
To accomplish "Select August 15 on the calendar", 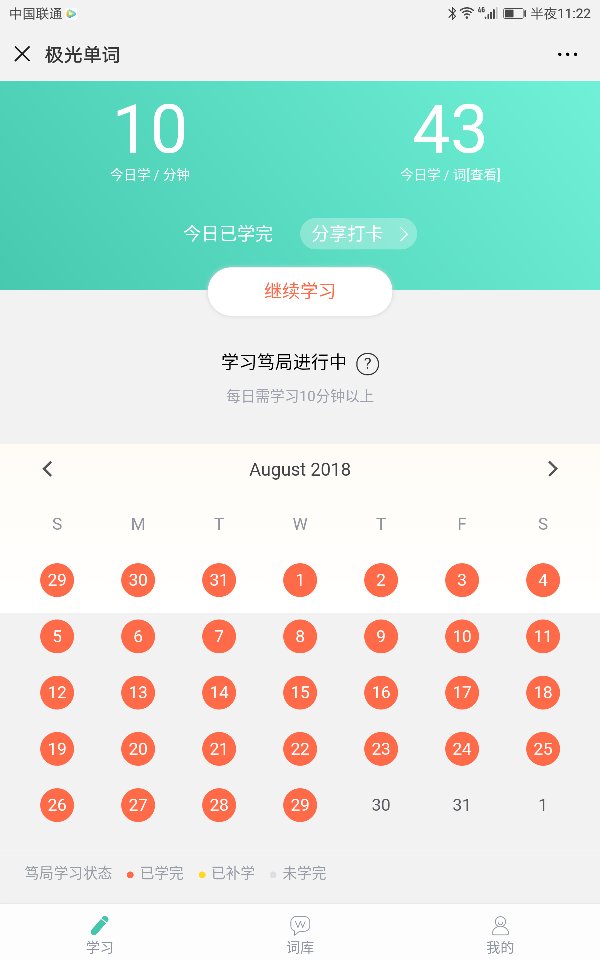I will tap(300, 692).
